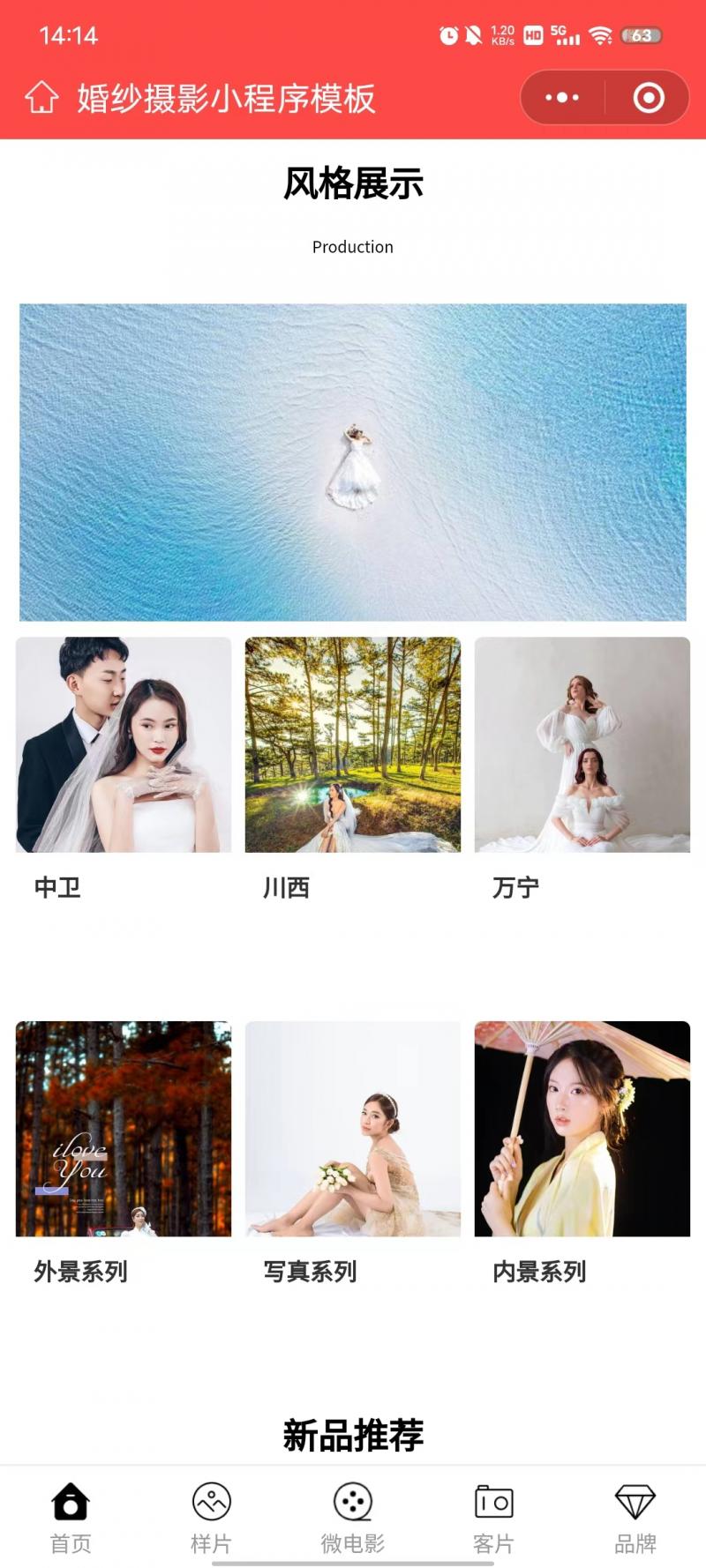Open the beach wedding banner image
Viewport: 706px width, 1568px height.
click(x=353, y=462)
